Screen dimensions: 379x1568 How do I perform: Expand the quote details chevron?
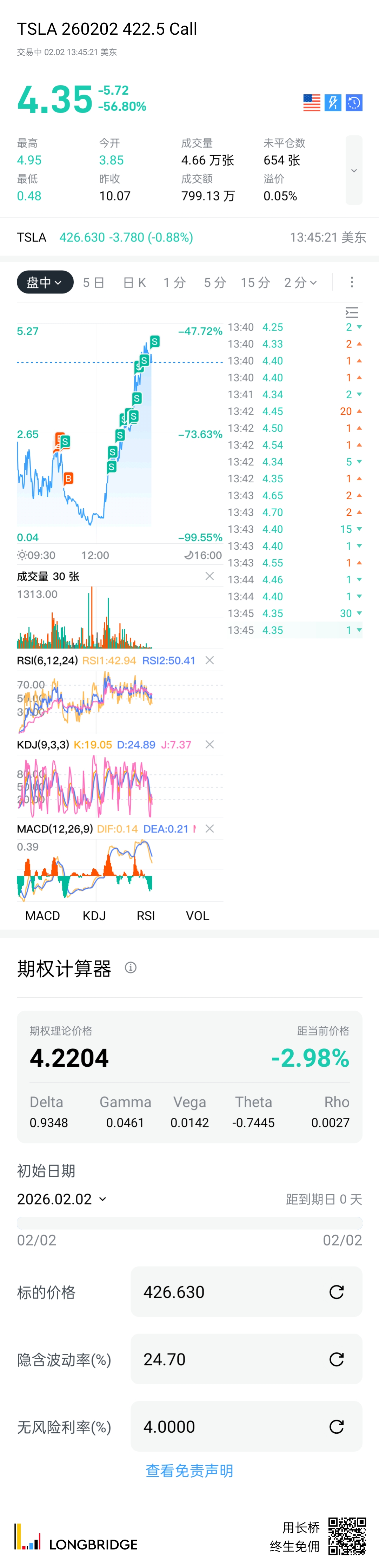353,170
